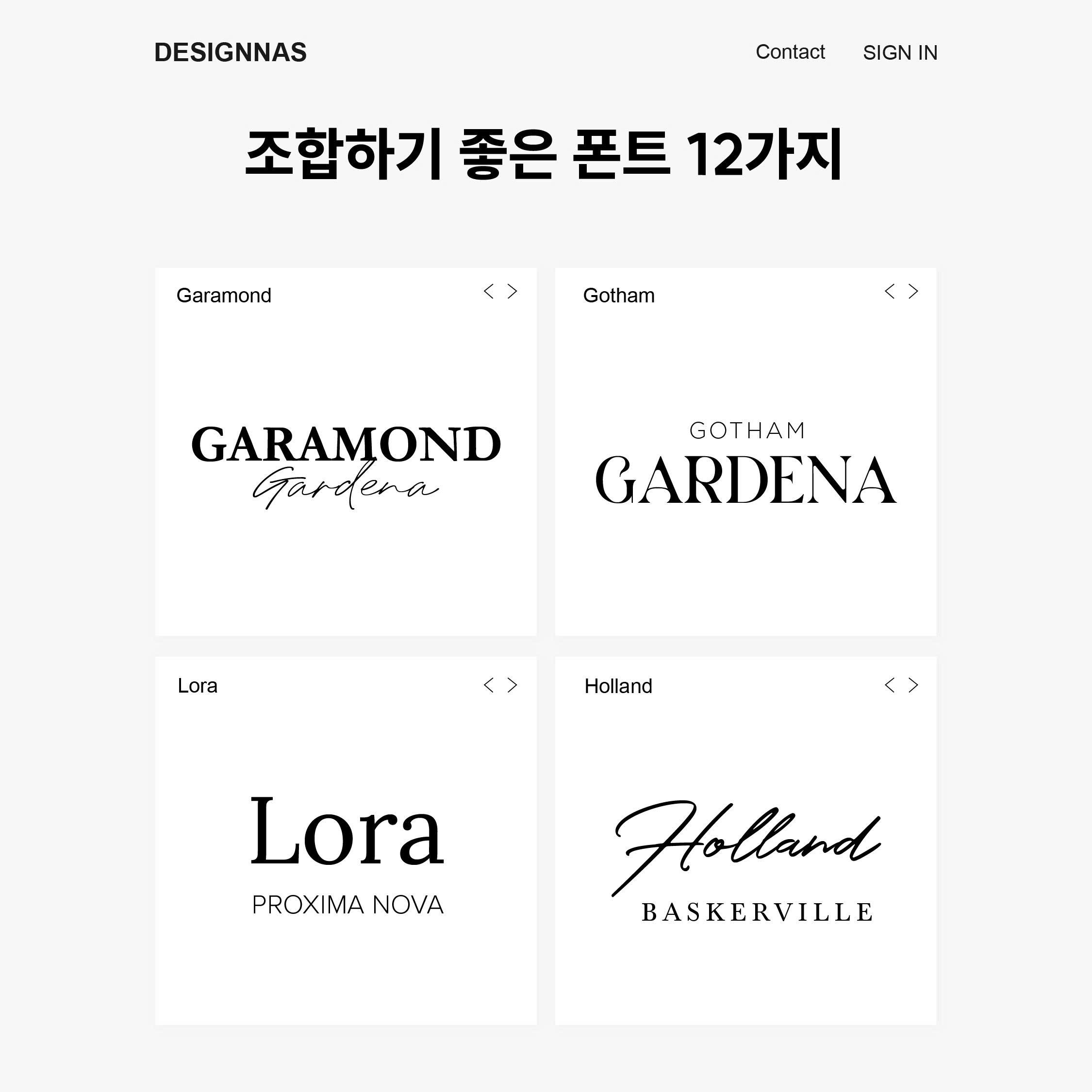Go to the DESIGNNAS home logo
1092x1092 pixels.
point(230,52)
